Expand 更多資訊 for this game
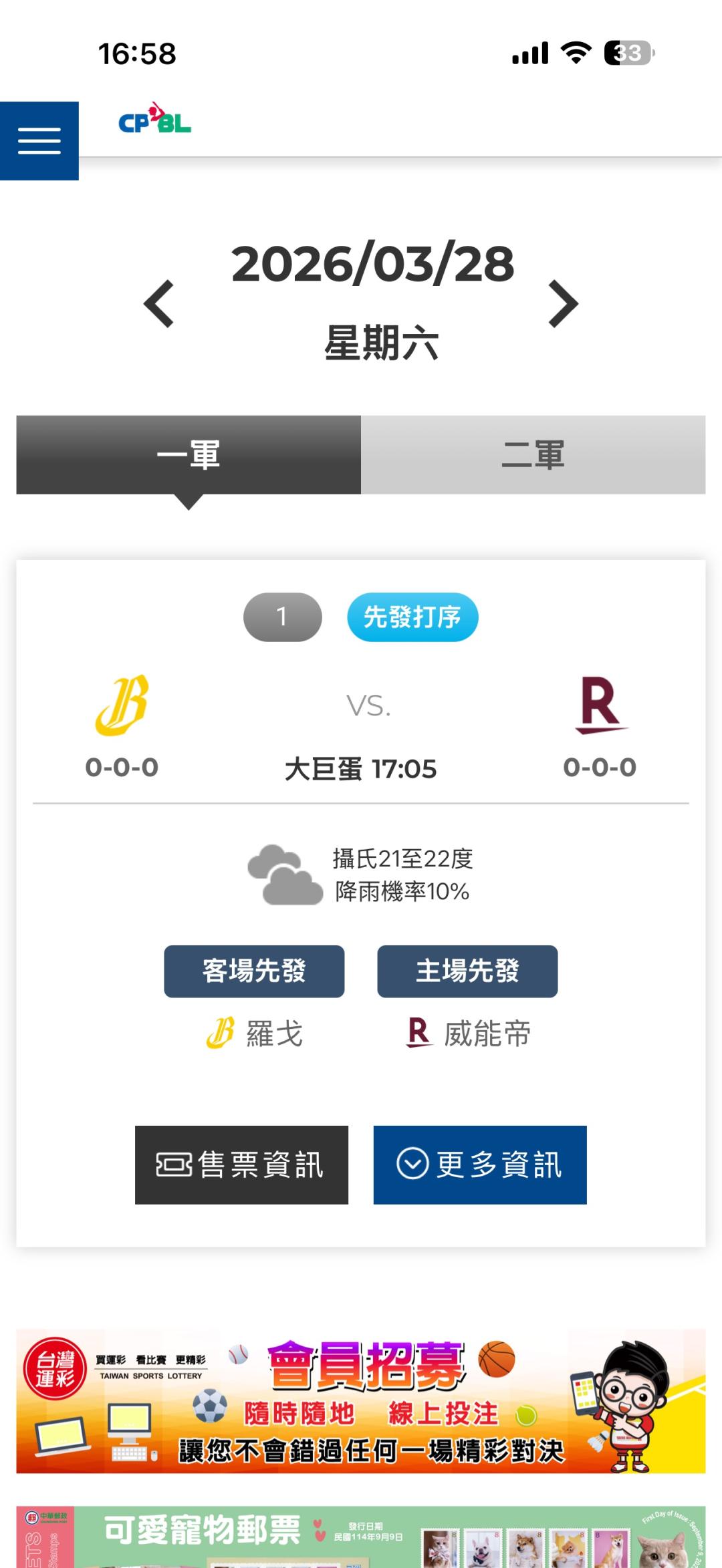This screenshot has height=1568, width=722. (x=480, y=1164)
